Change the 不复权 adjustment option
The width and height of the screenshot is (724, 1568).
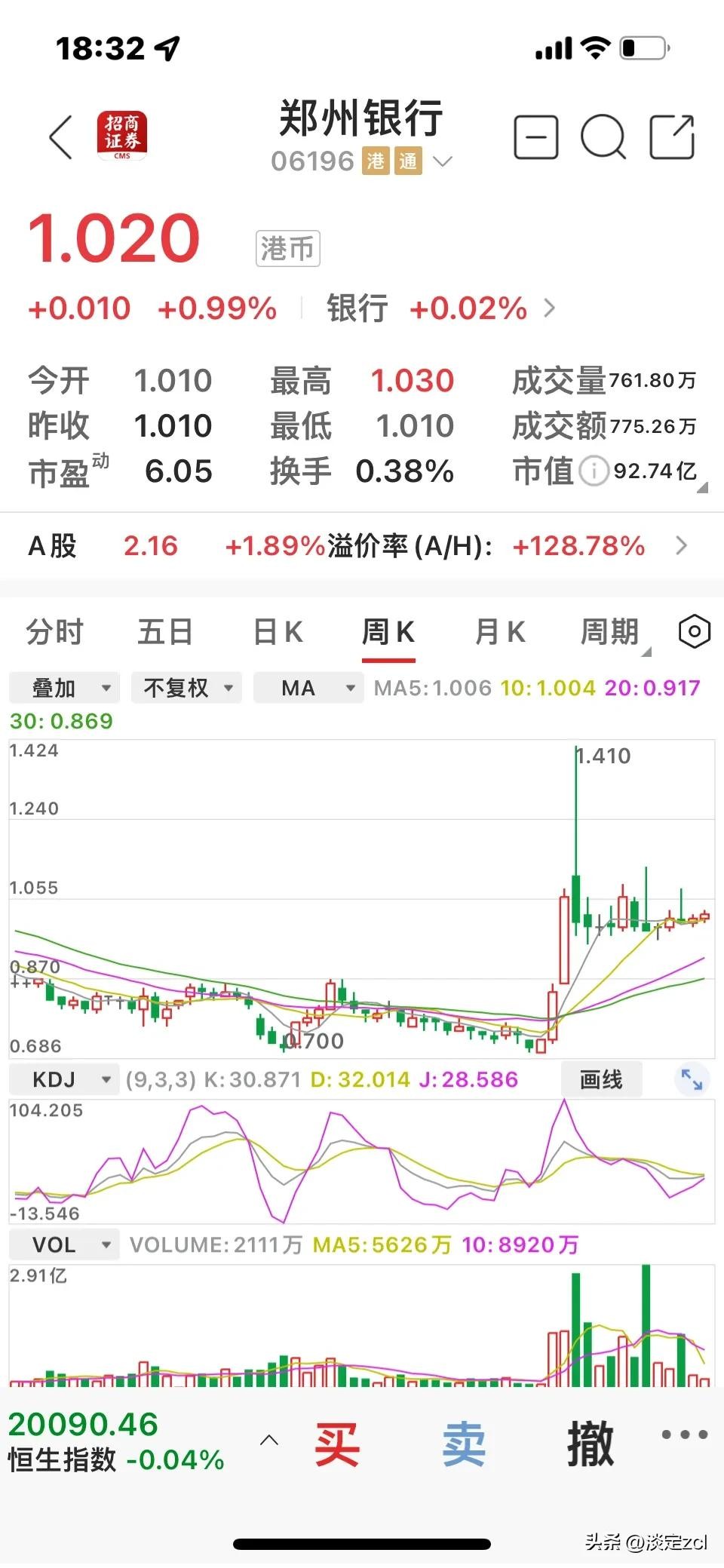click(186, 688)
